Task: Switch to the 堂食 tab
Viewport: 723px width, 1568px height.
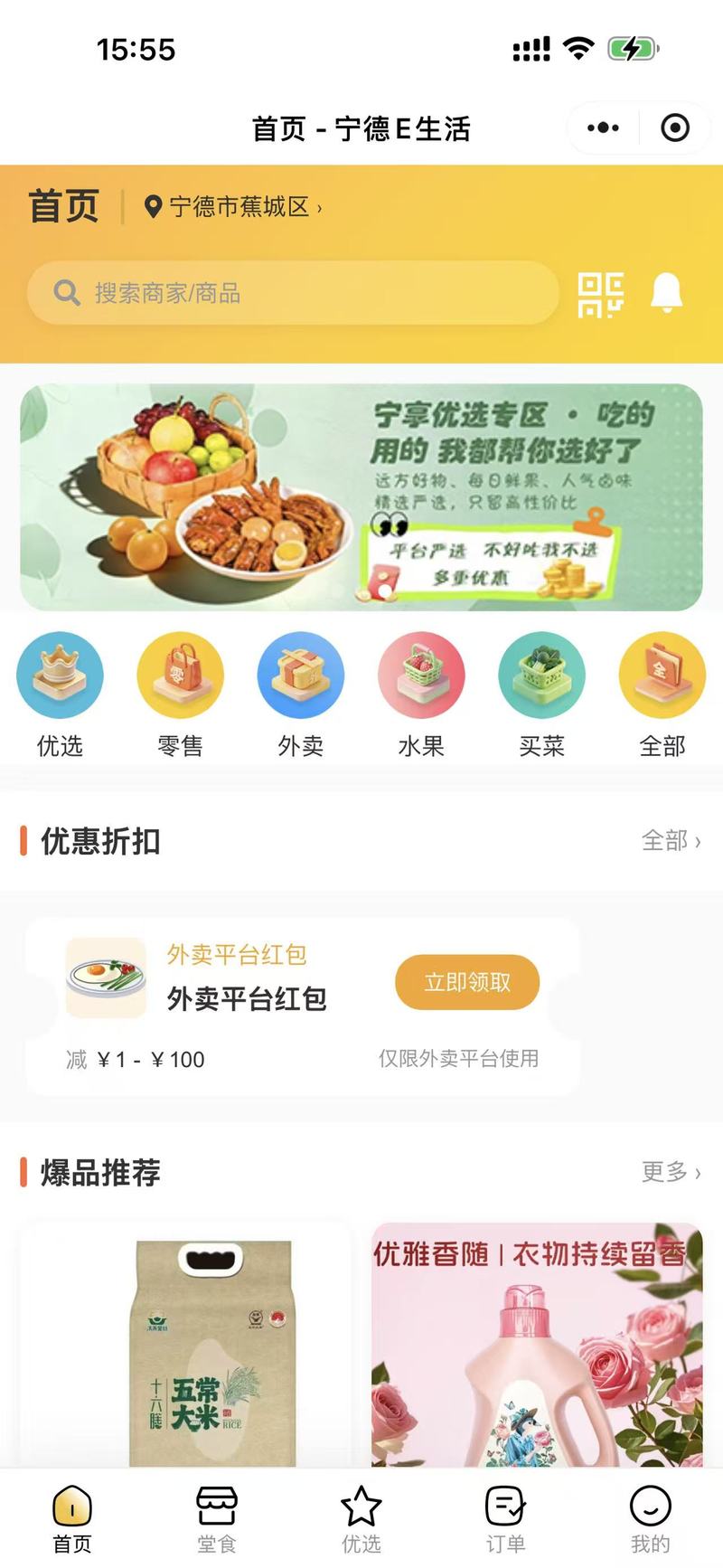Action: pyautogui.click(x=217, y=1519)
